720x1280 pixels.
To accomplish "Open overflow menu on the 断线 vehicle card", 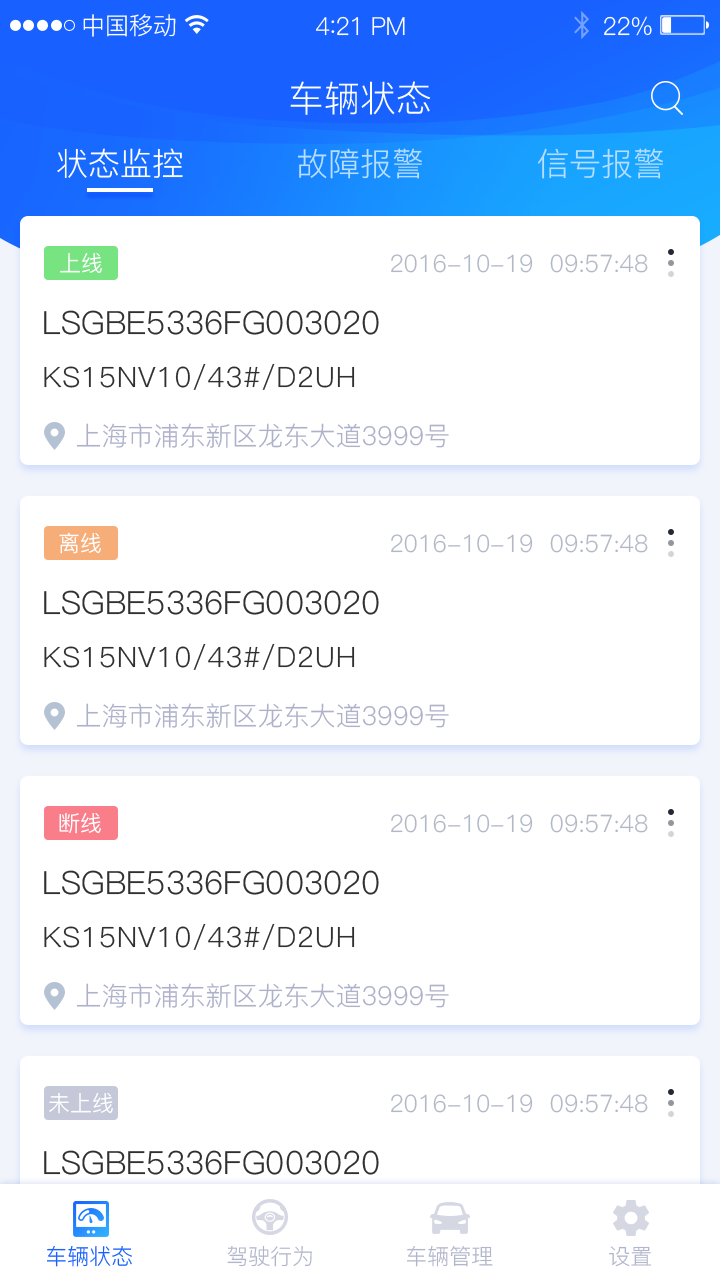I will (671, 823).
